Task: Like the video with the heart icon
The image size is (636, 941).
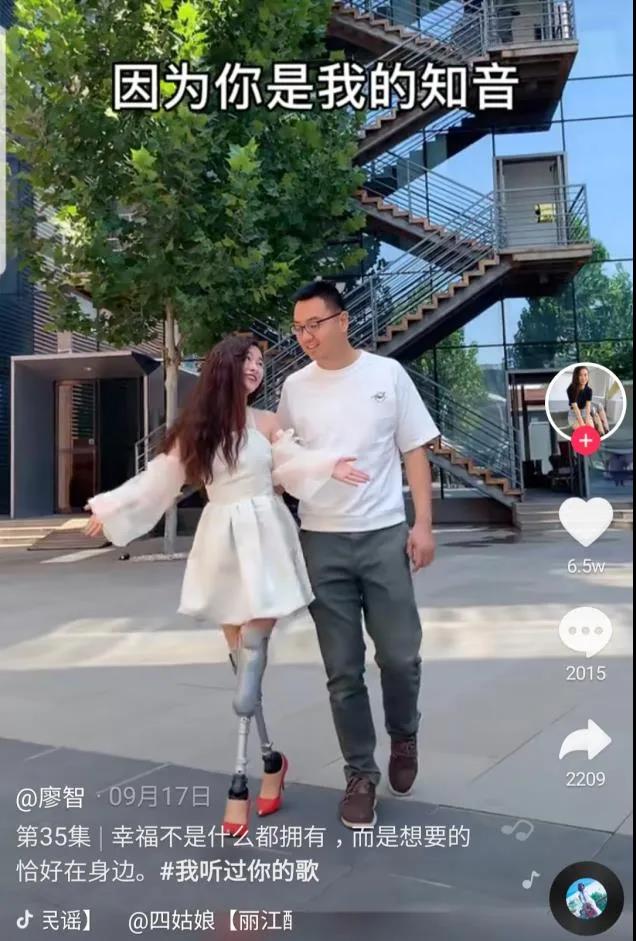Action: click(585, 521)
